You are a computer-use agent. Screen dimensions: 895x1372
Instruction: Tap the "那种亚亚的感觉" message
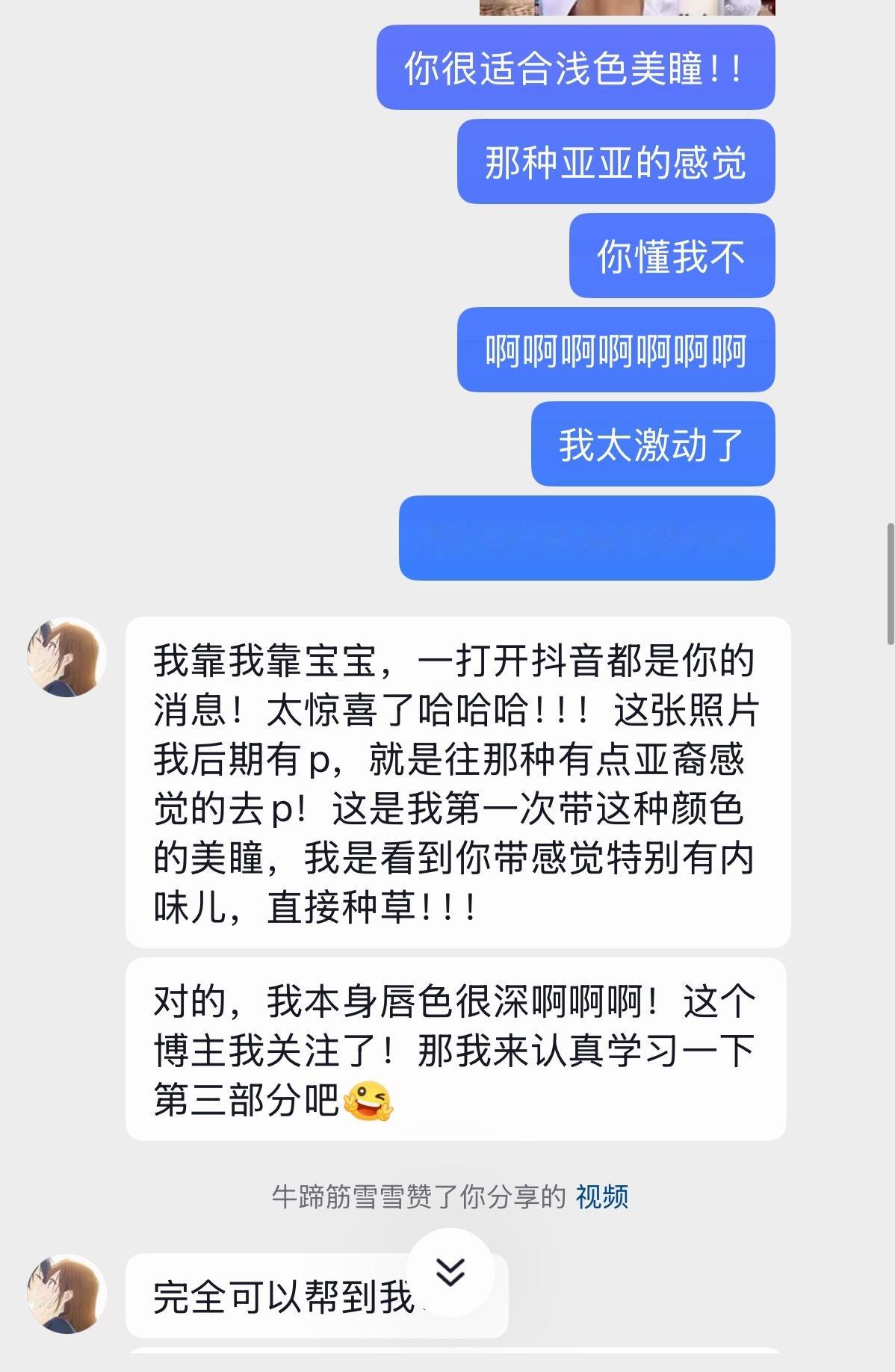616,163
